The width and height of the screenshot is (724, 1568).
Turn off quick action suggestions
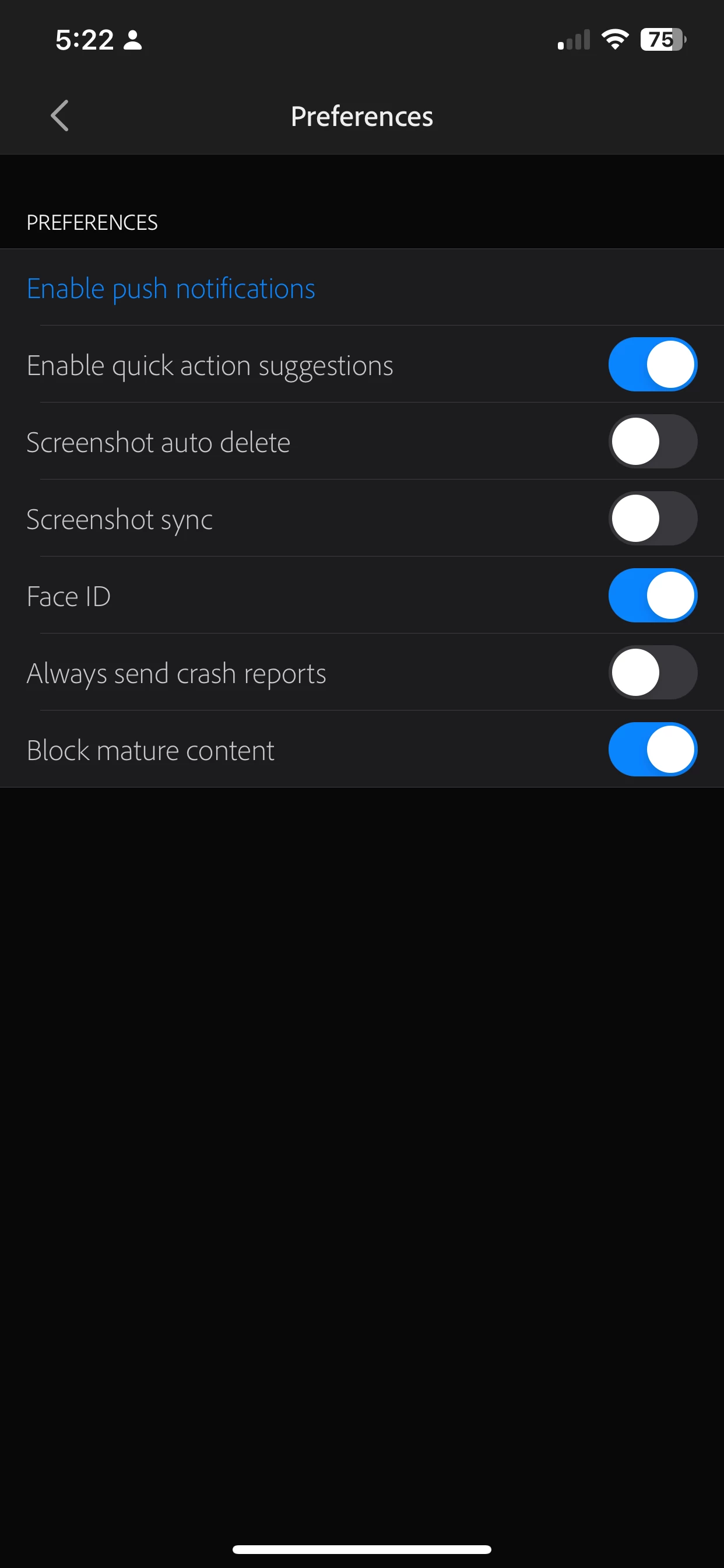tap(652, 365)
